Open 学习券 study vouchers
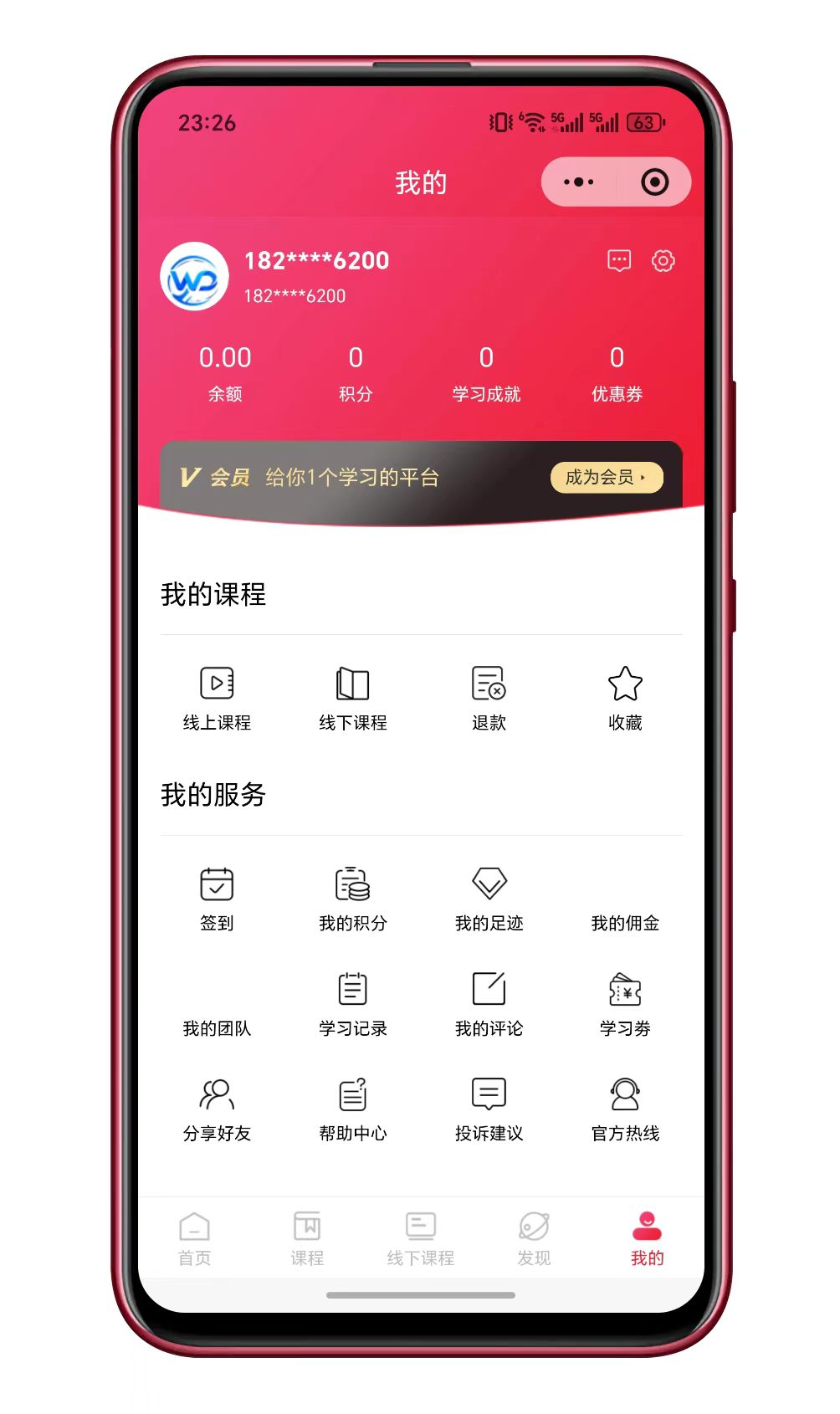This screenshot has height=1414, width=840. click(625, 1003)
